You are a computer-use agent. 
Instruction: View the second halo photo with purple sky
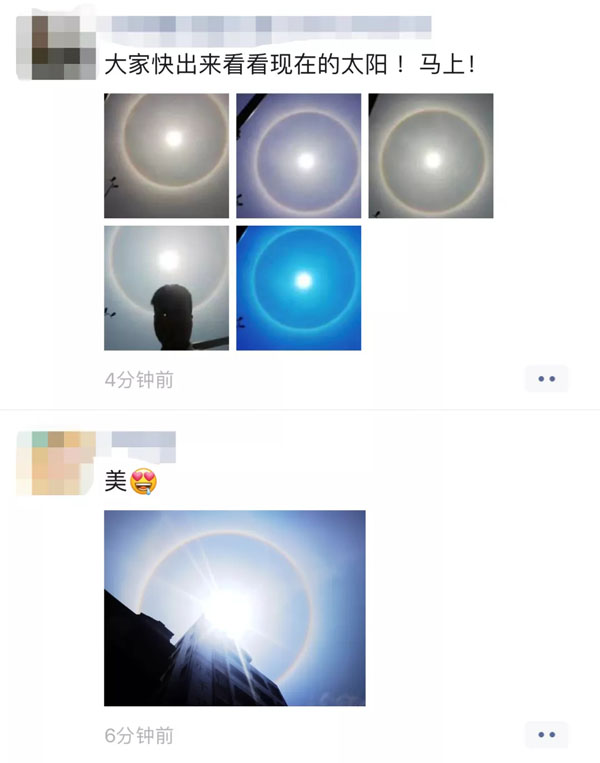point(298,156)
